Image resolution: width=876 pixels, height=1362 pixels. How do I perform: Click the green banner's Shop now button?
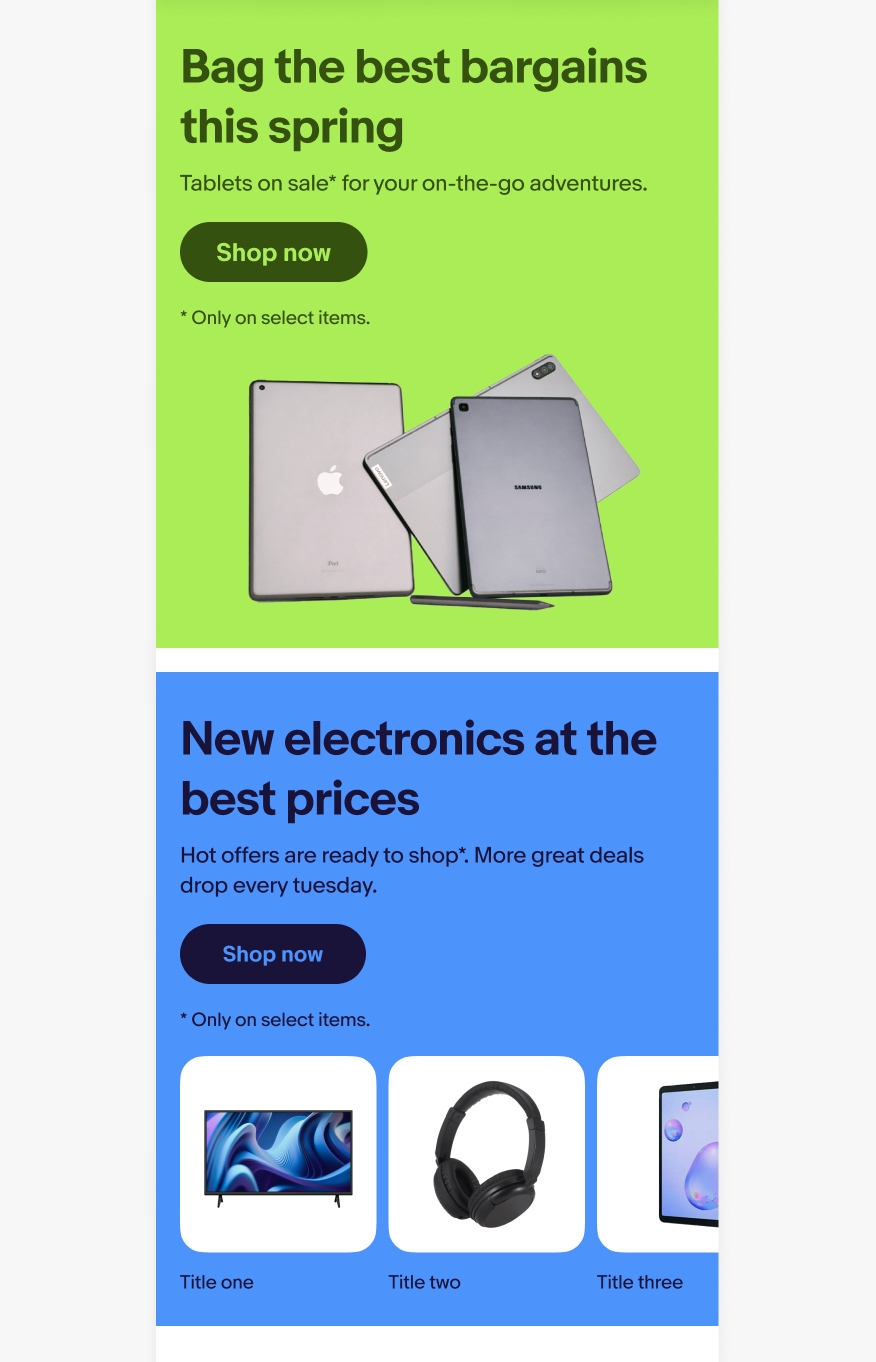273,252
